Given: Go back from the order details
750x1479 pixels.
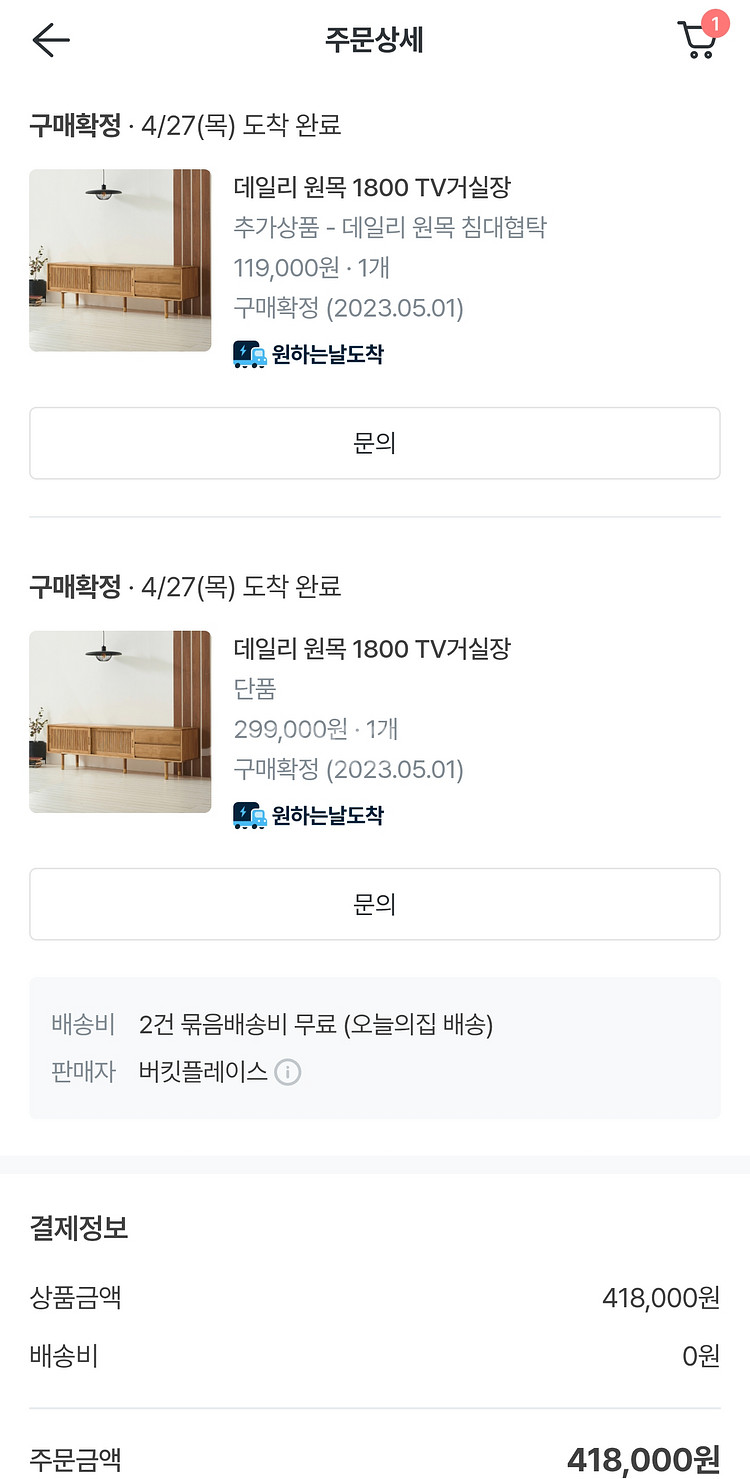Looking at the screenshot, I should pyautogui.click(x=50, y=40).
